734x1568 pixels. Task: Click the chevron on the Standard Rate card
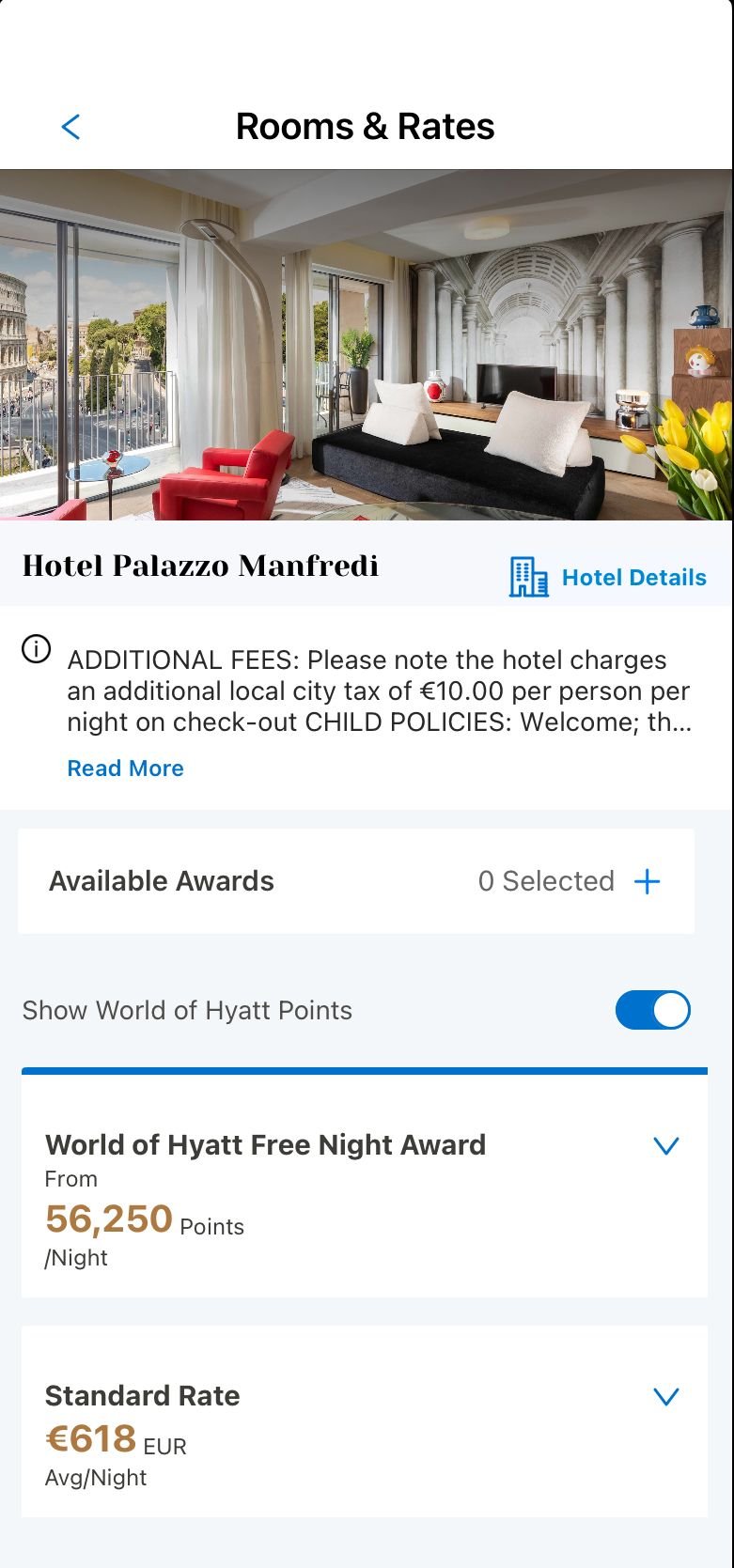click(x=666, y=1396)
